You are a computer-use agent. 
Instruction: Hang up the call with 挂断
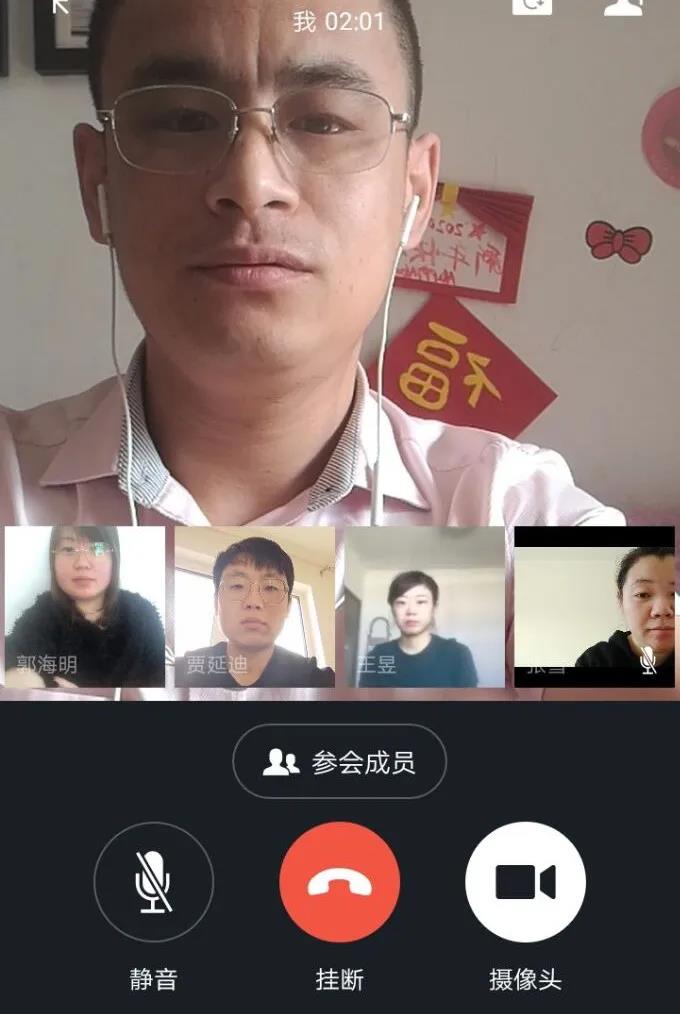coord(339,882)
